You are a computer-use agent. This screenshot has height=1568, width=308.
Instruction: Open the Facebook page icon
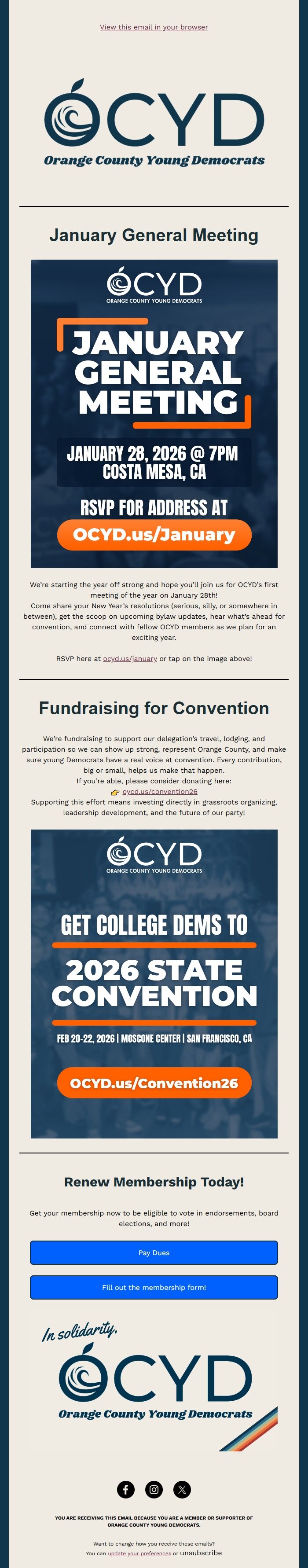click(125, 1489)
